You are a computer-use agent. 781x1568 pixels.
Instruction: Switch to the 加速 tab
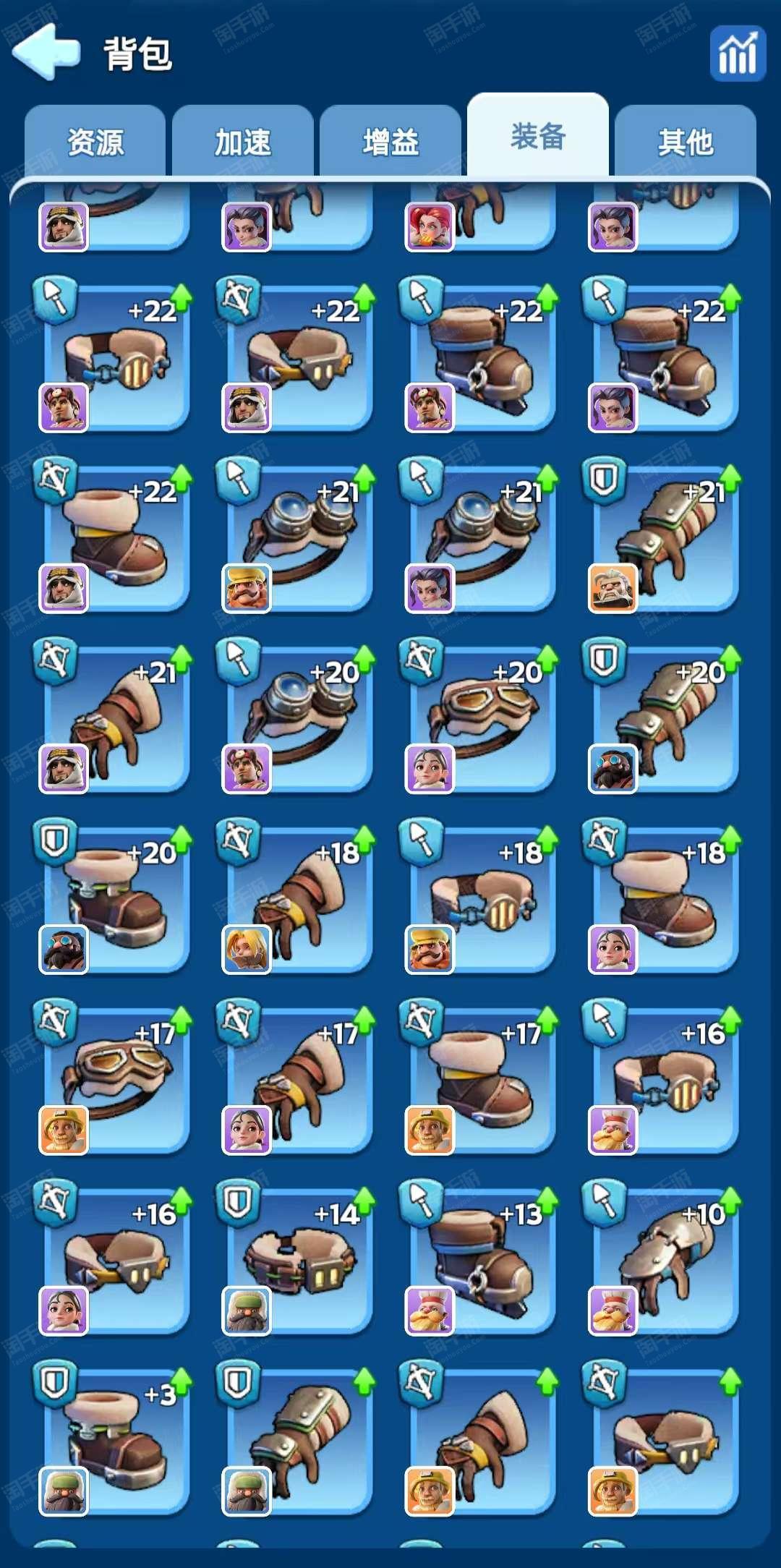pos(243,142)
